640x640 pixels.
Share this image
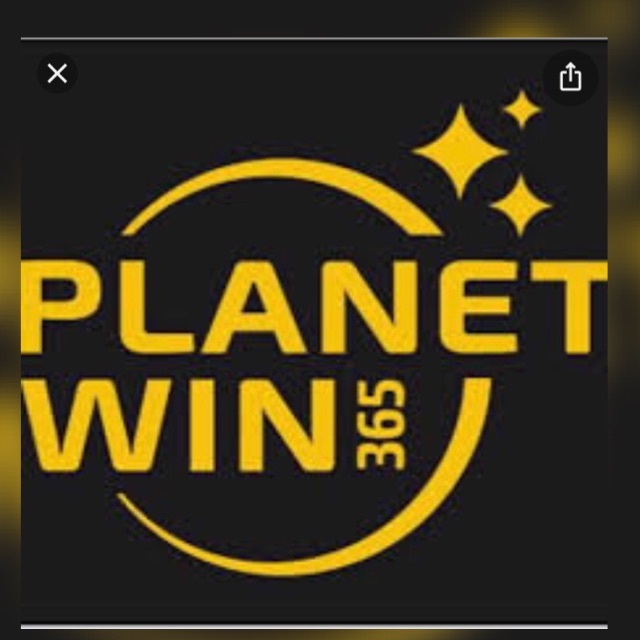(570, 77)
